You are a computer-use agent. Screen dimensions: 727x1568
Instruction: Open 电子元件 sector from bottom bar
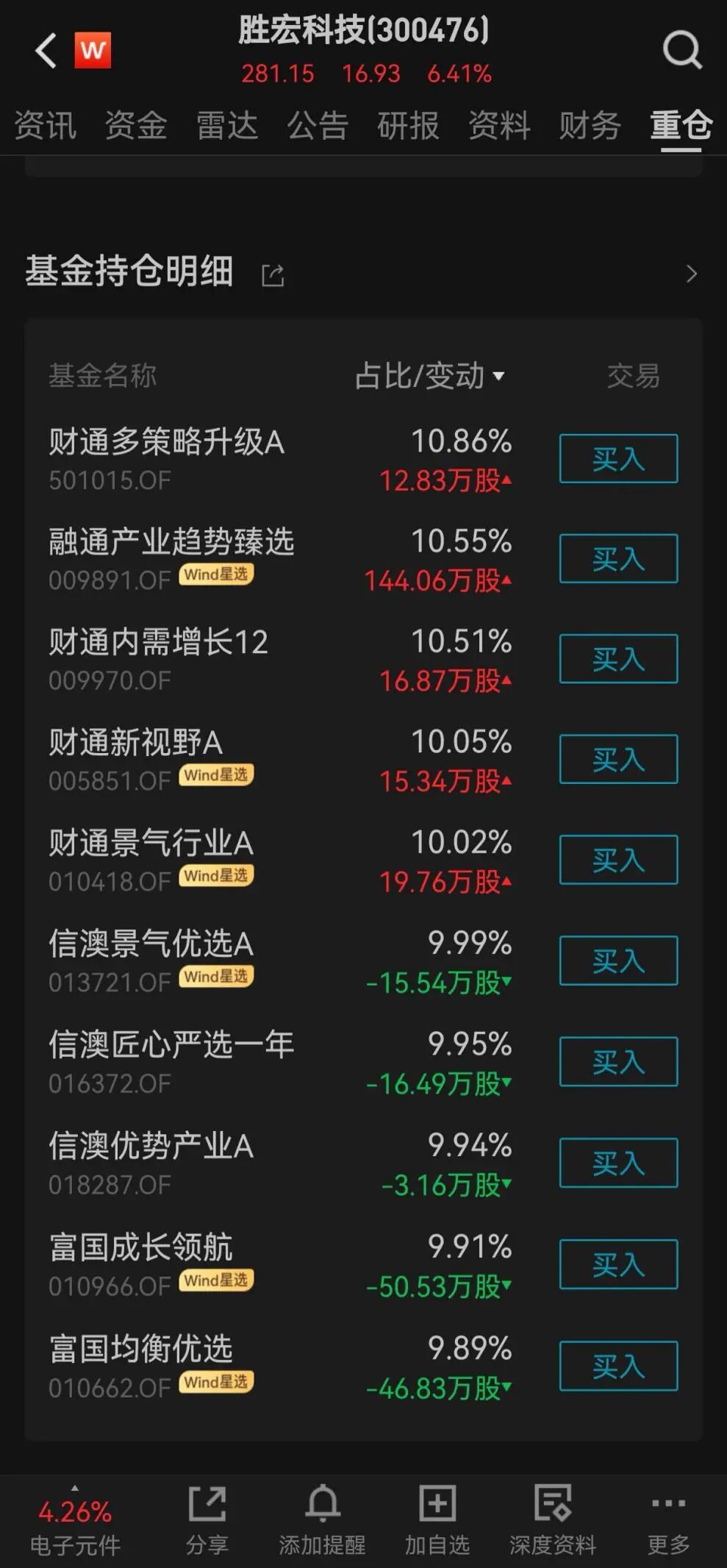point(75,1525)
